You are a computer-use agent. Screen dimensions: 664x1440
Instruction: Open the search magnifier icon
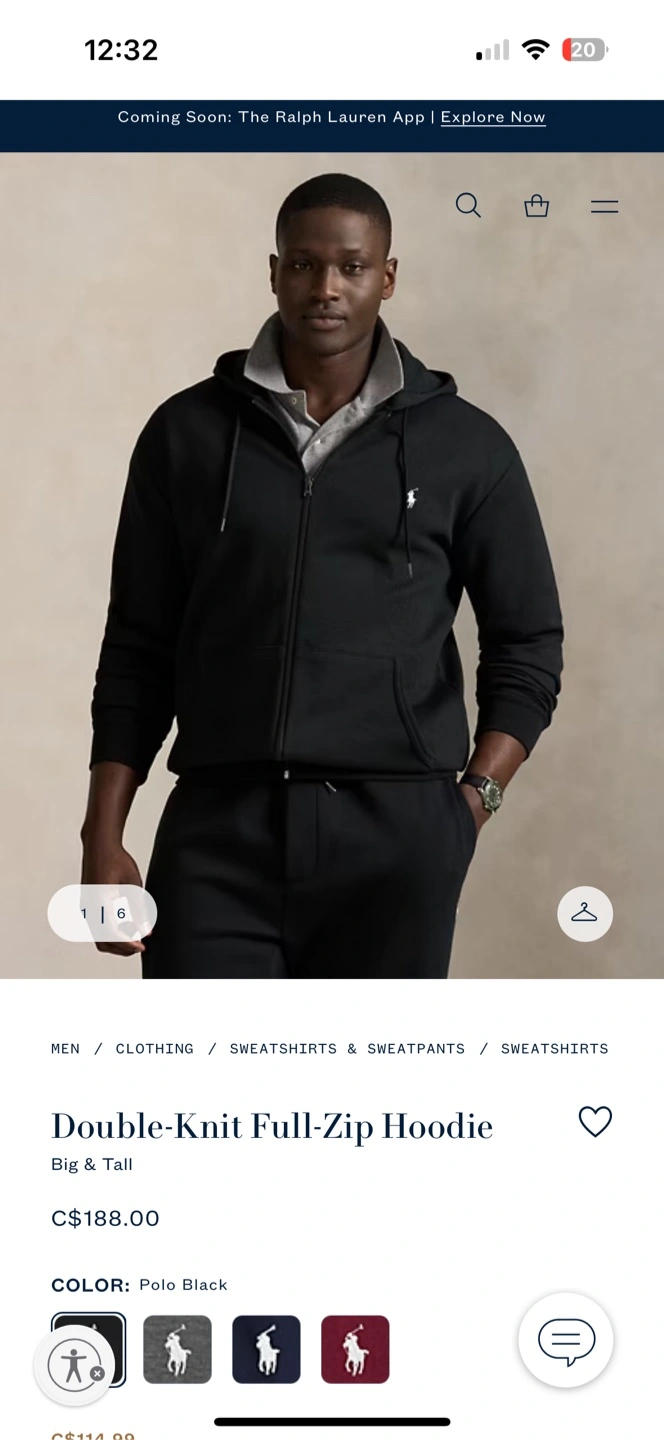[x=468, y=206]
